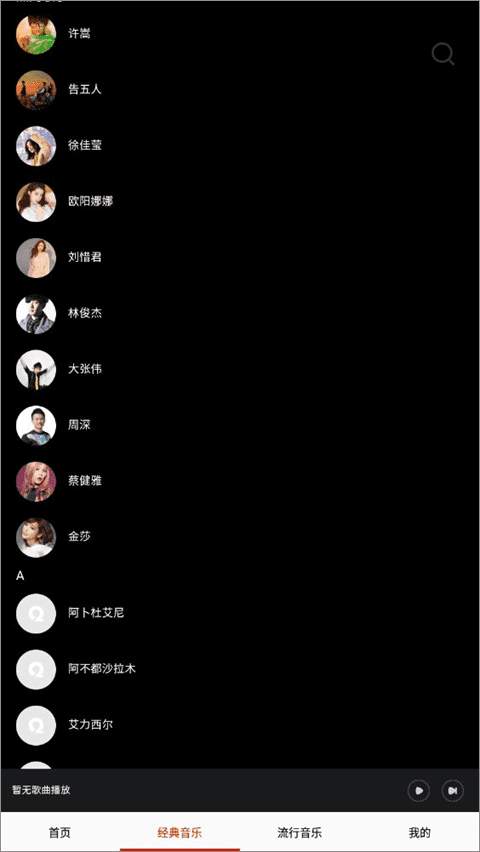Open artist 阿卜杜艾尼
Image resolution: width=480 pixels, height=852 pixels.
click(x=240, y=613)
